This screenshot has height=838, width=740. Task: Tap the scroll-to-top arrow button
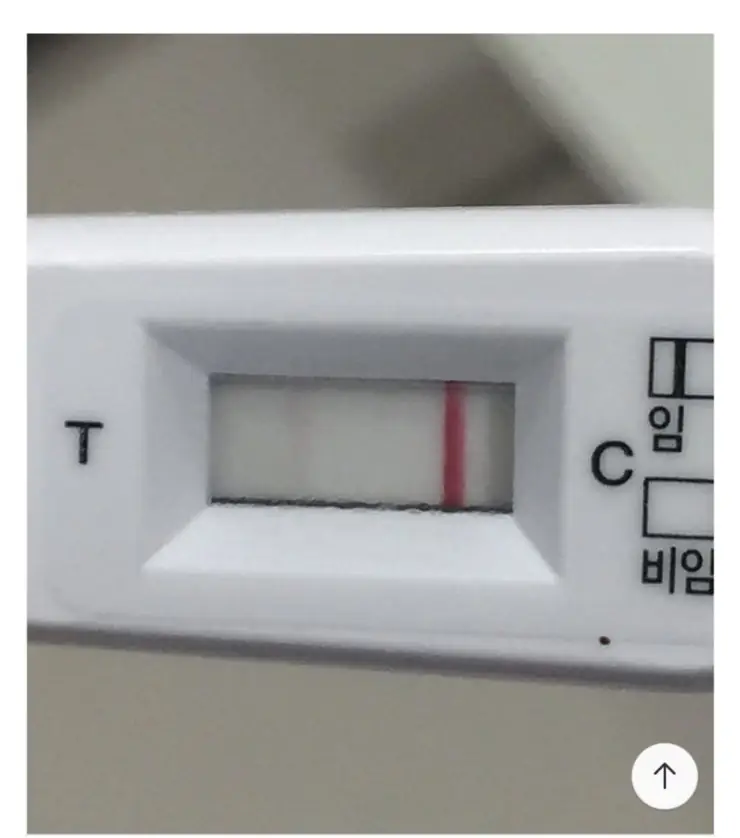(x=665, y=775)
